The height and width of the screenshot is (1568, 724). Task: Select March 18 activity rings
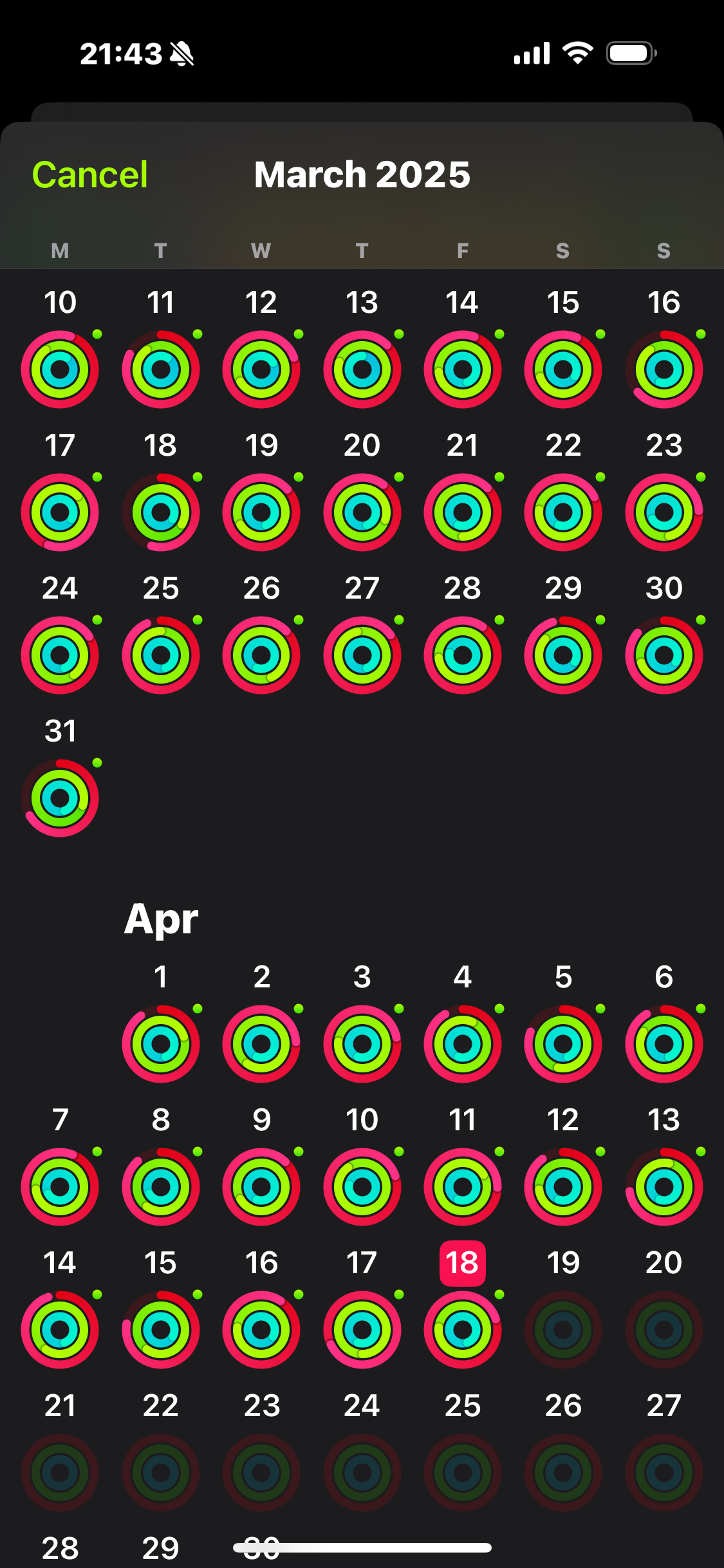click(161, 512)
